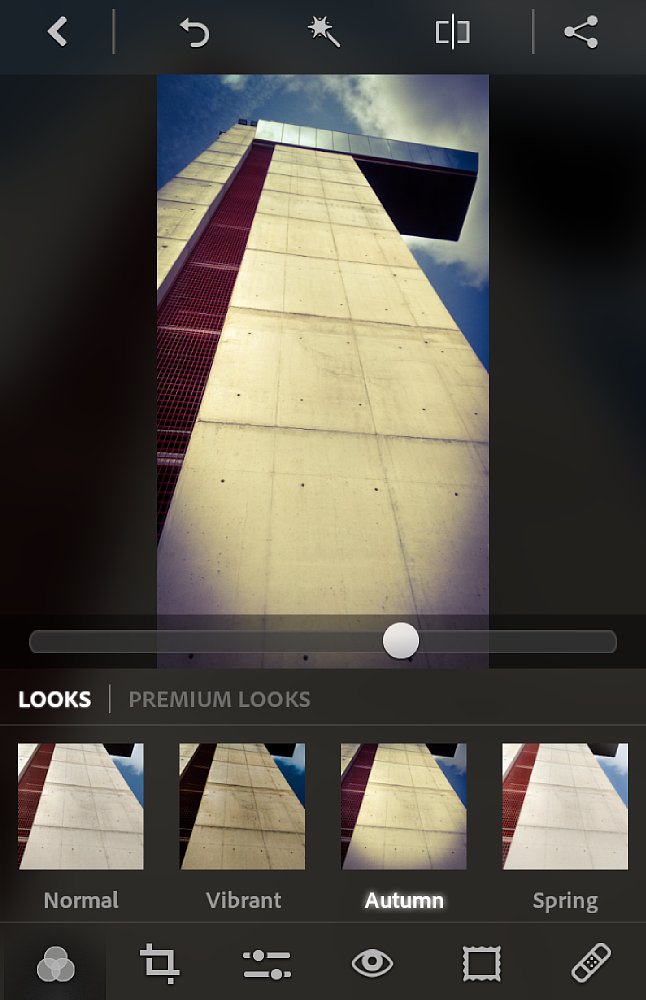This screenshot has height=1000, width=646.
Task: Open the adjustments sliders tool
Action: point(267,964)
